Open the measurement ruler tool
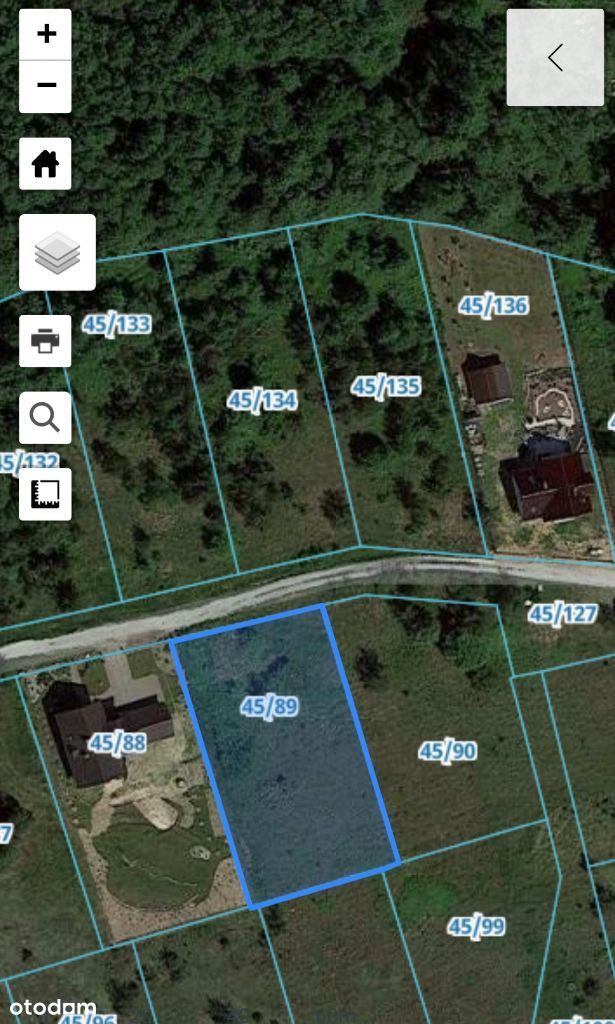 pyautogui.click(x=45, y=494)
